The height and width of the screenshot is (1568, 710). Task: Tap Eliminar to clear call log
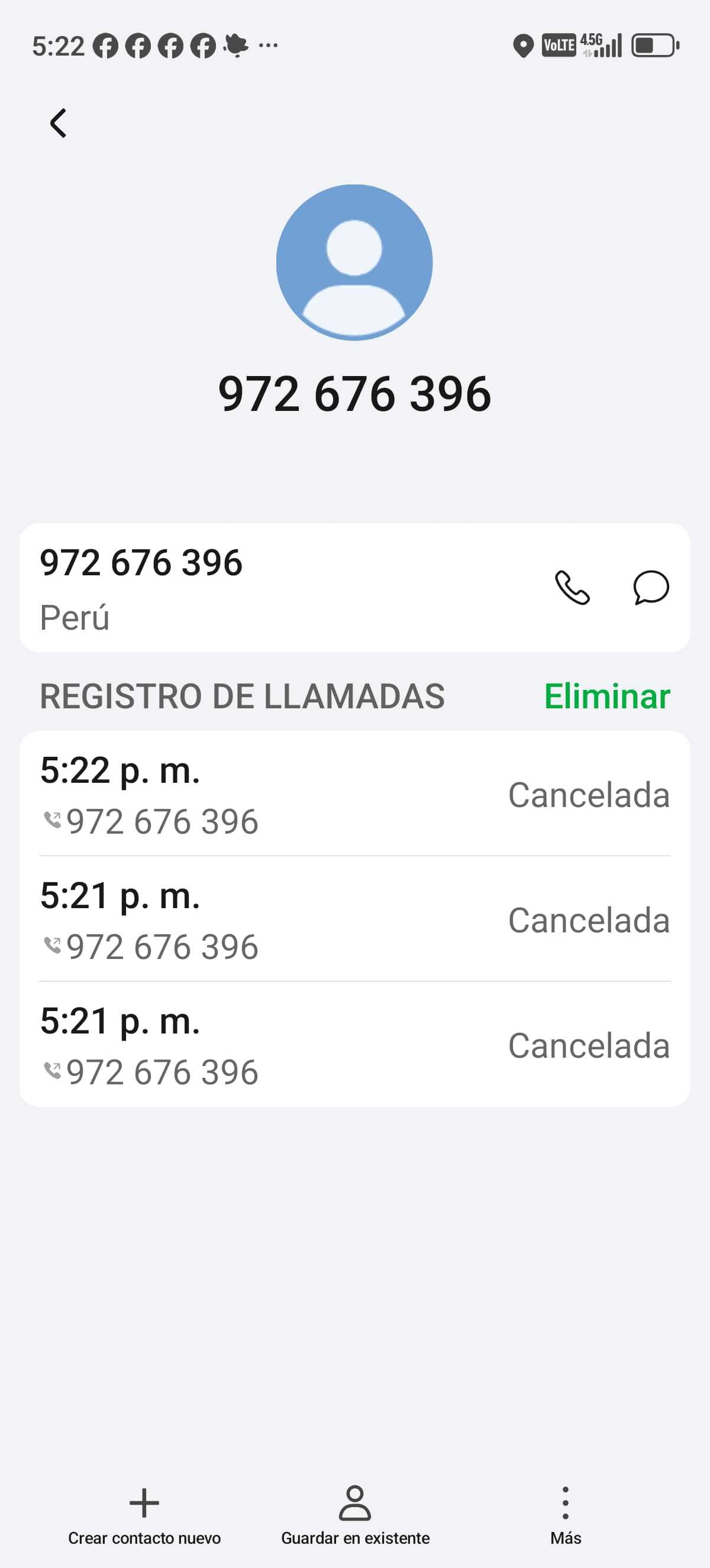pyautogui.click(x=606, y=696)
